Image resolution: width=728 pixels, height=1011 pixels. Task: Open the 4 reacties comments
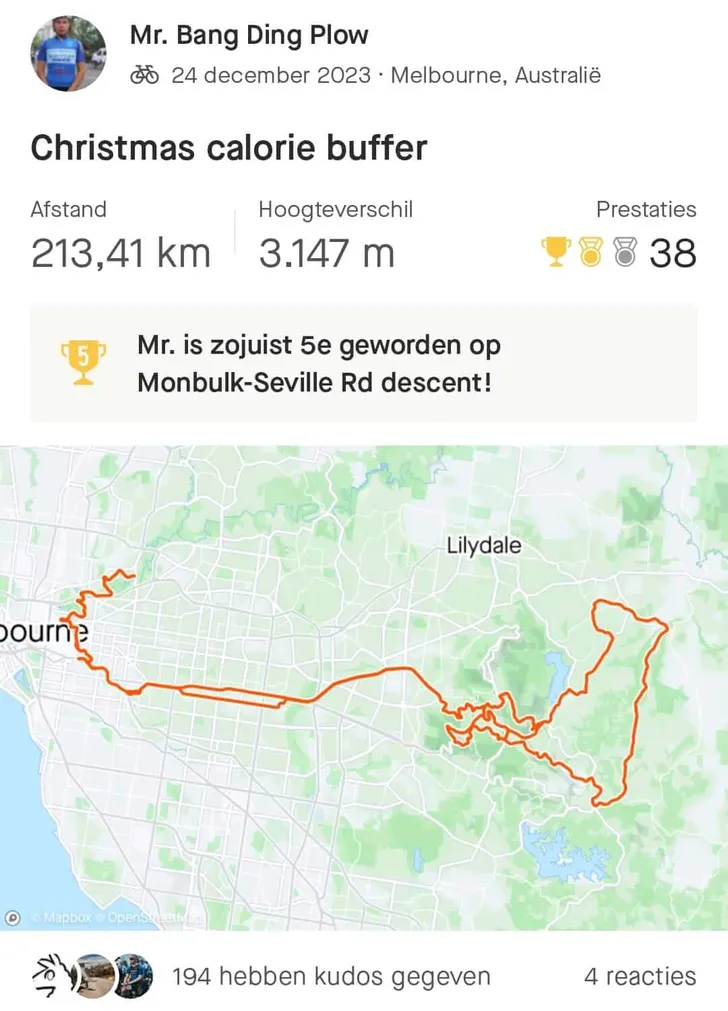[639, 976]
